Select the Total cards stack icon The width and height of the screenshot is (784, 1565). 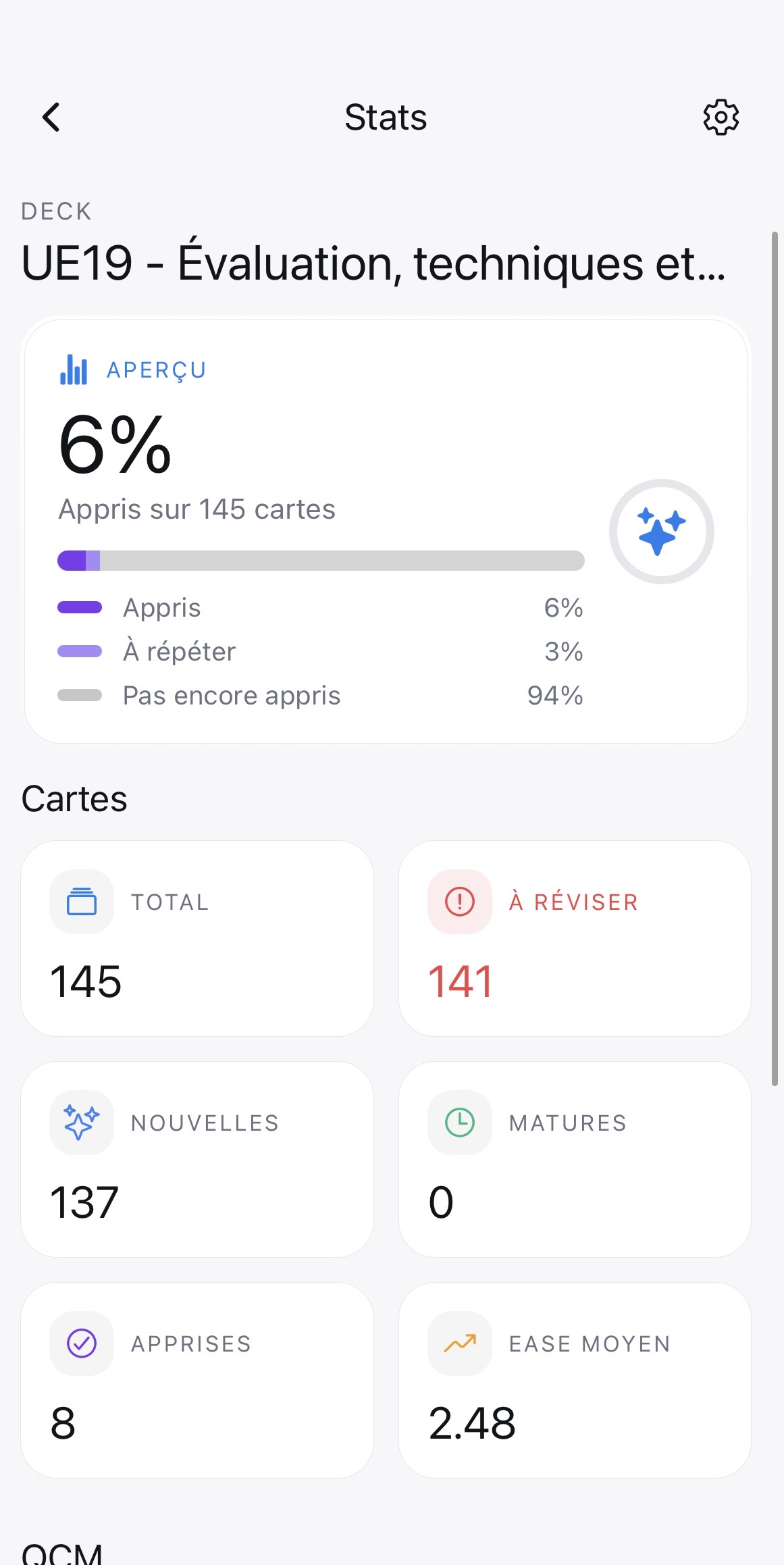[x=81, y=901]
